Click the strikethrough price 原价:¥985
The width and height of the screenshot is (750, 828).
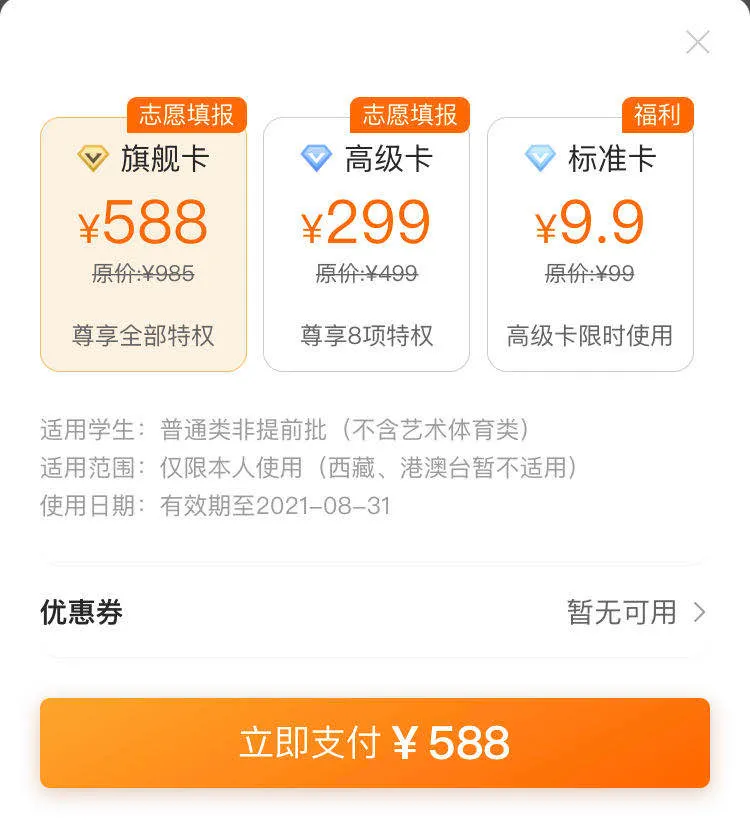[142, 273]
